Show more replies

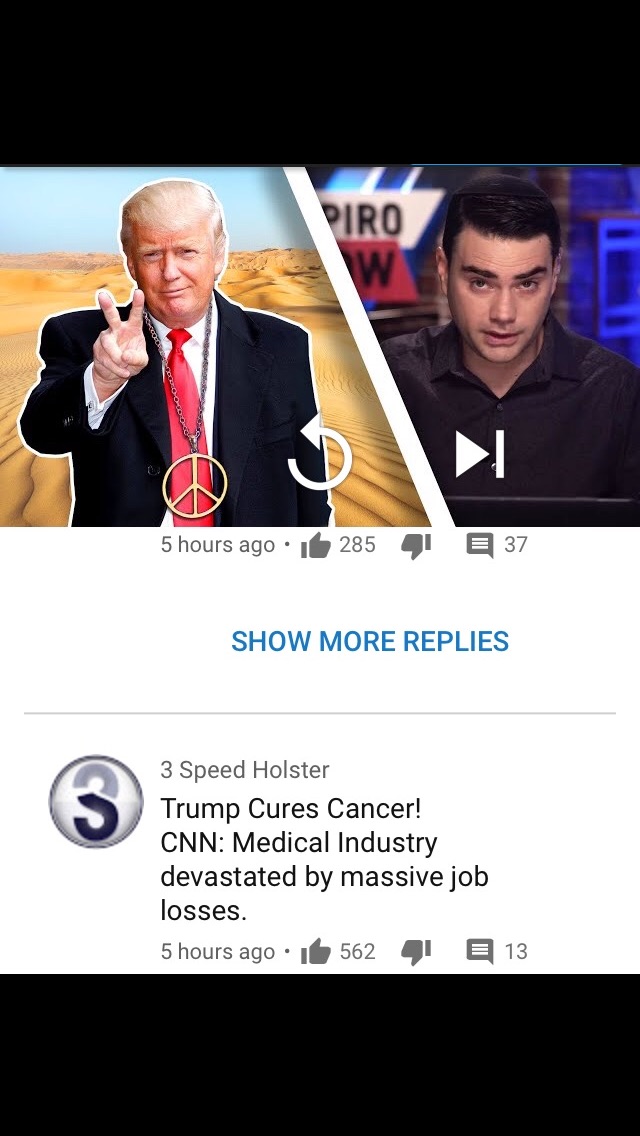pos(370,641)
